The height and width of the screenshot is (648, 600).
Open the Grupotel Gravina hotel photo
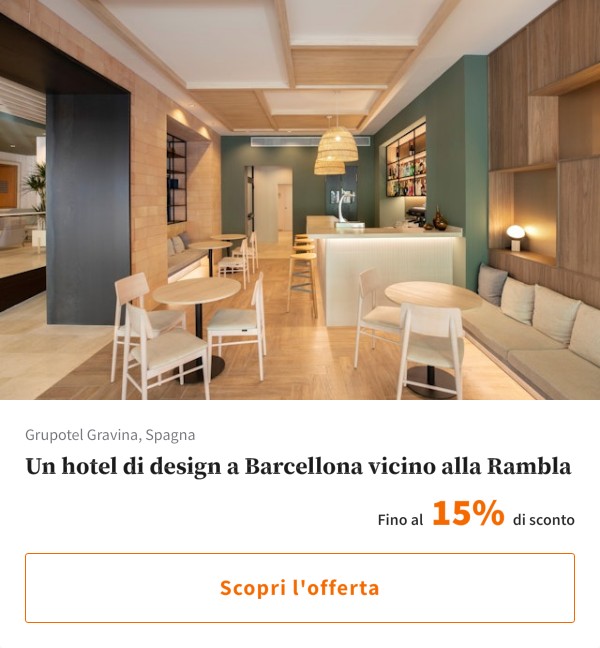(300, 200)
